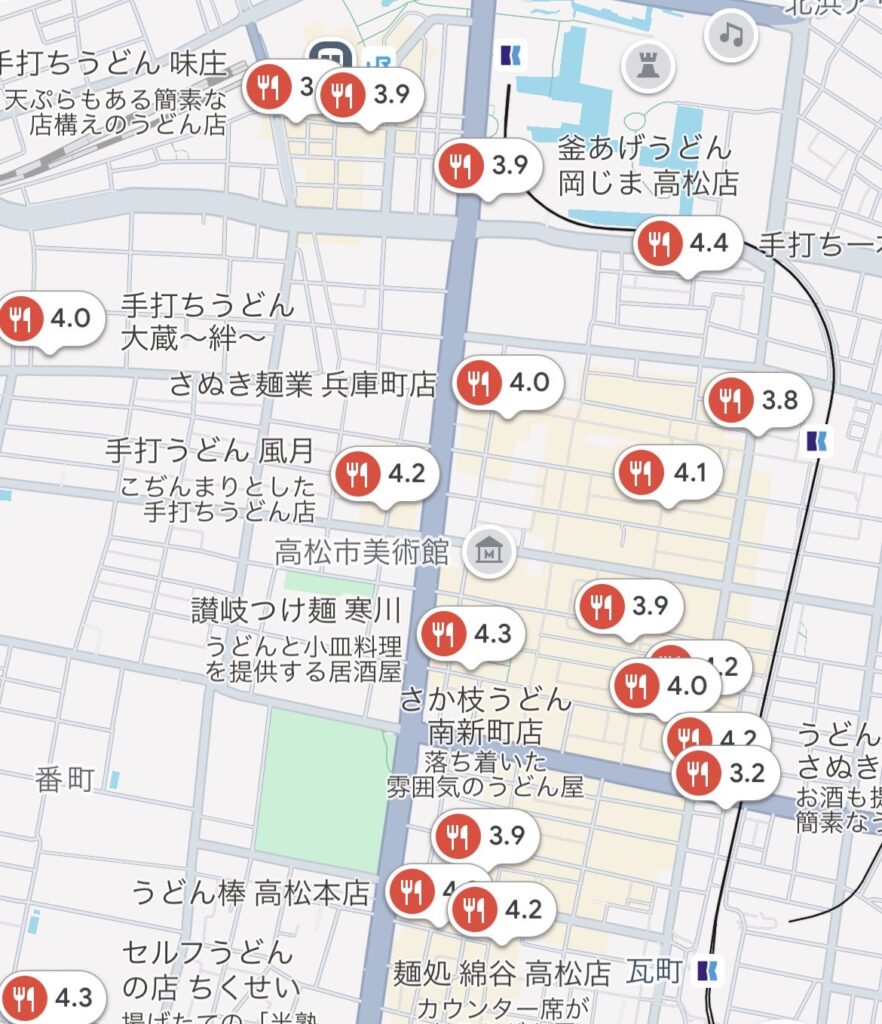Open セルフうどんの店 ちくせい 4.3 pin

pos(52,997)
